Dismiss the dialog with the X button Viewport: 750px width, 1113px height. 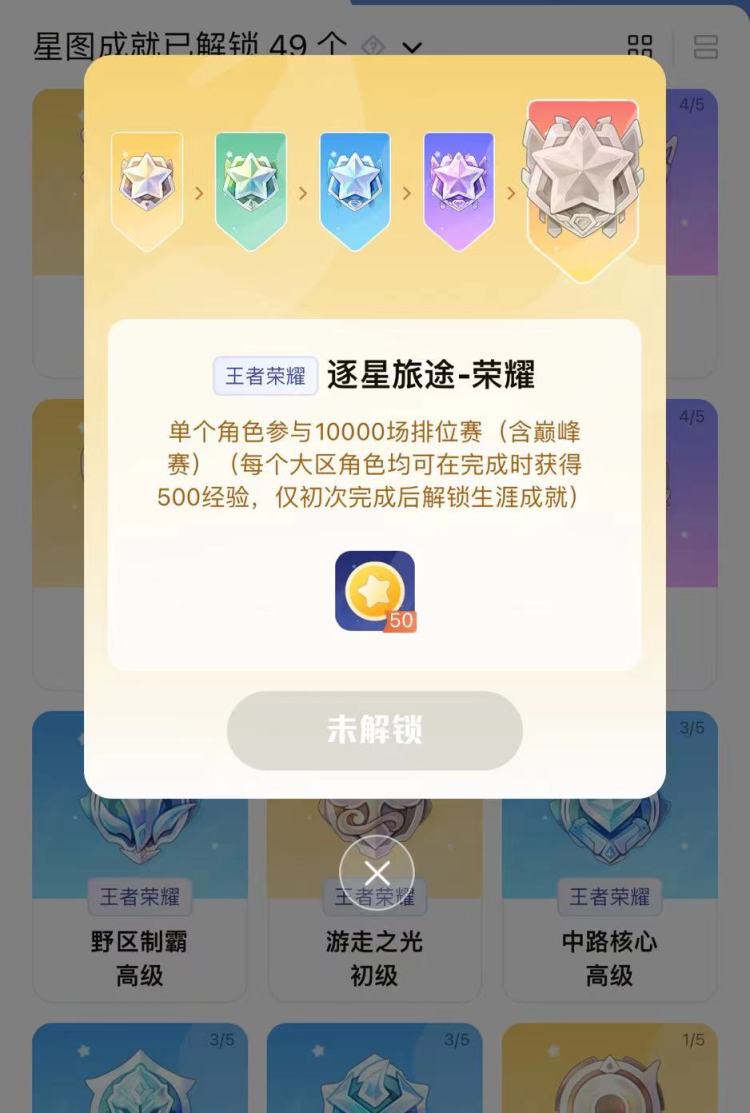[x=375, y=872]
